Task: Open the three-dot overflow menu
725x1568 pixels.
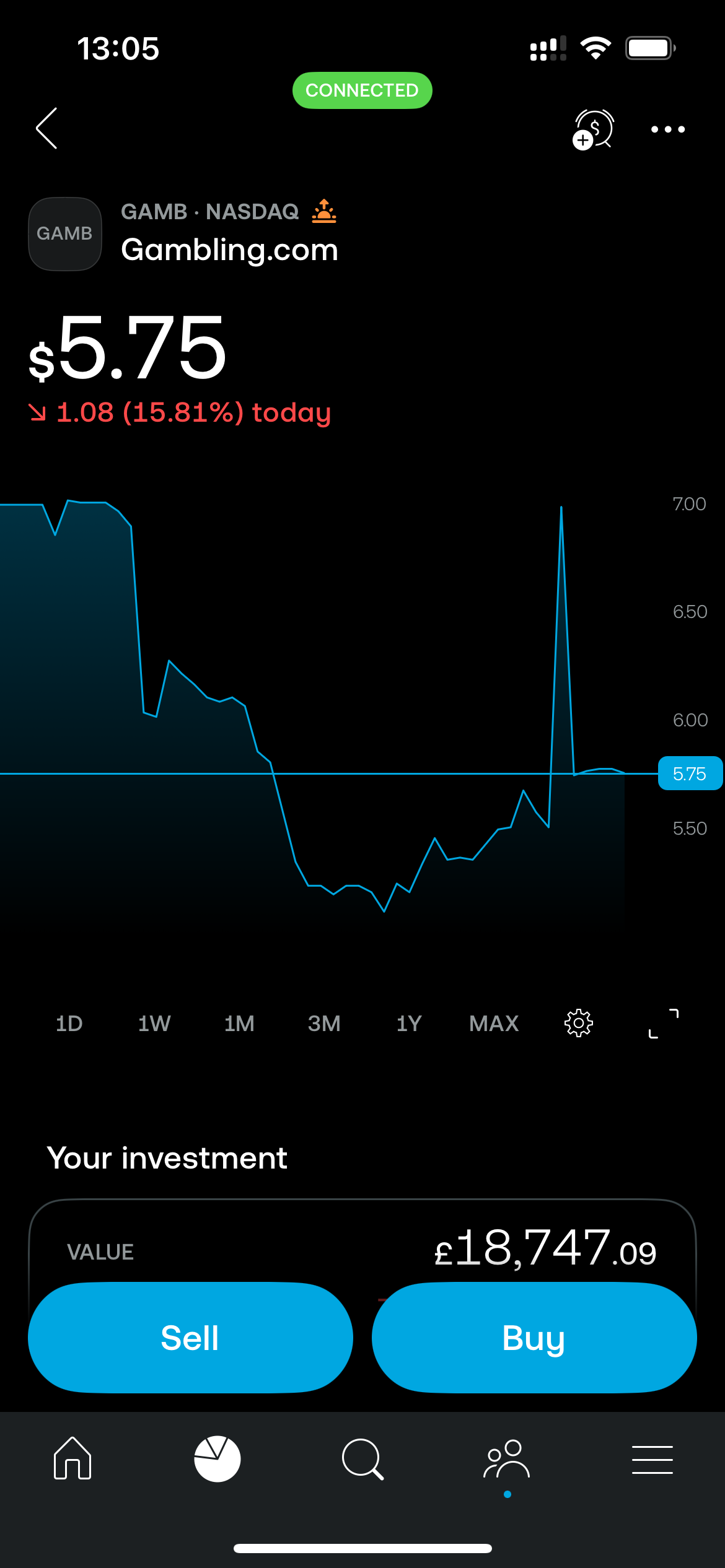Action: [668, 129]
